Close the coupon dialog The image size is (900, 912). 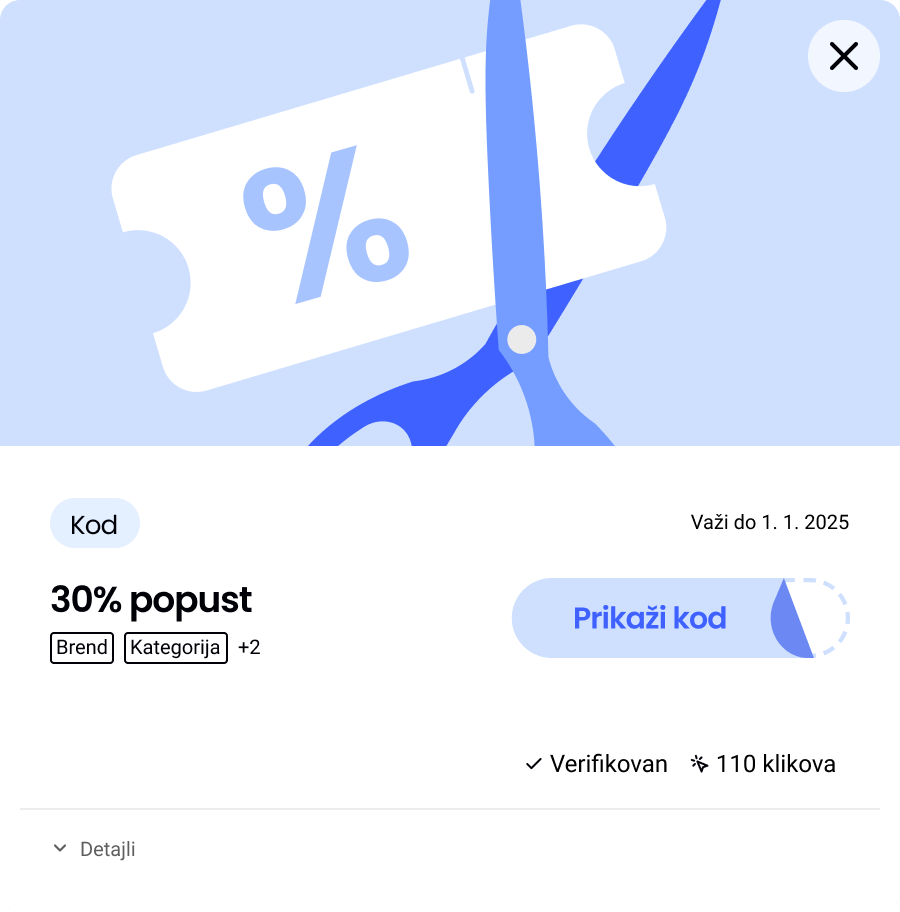843,56
